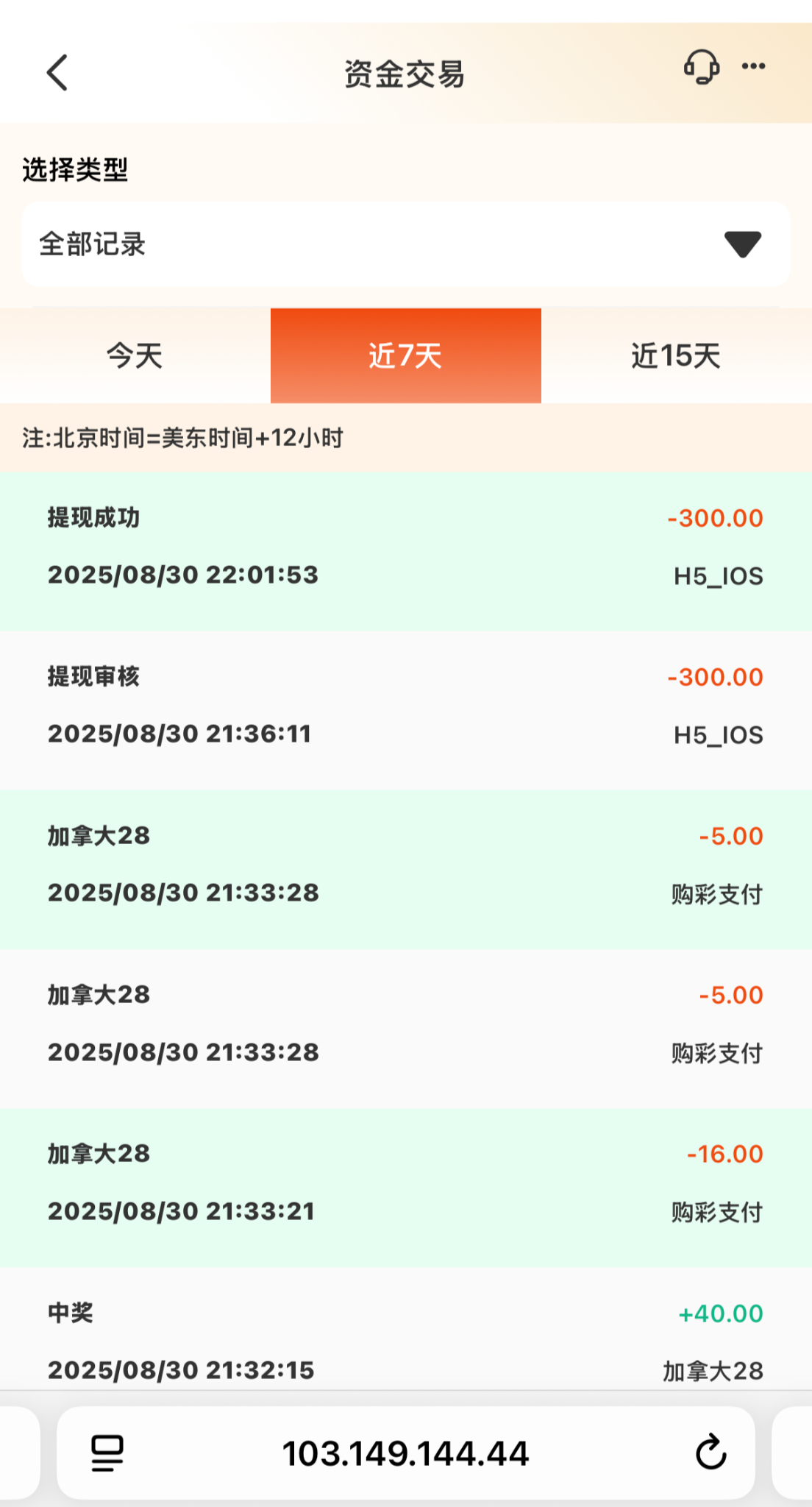
Task: Go back from 资金交易 page
Action: [57, 73]
